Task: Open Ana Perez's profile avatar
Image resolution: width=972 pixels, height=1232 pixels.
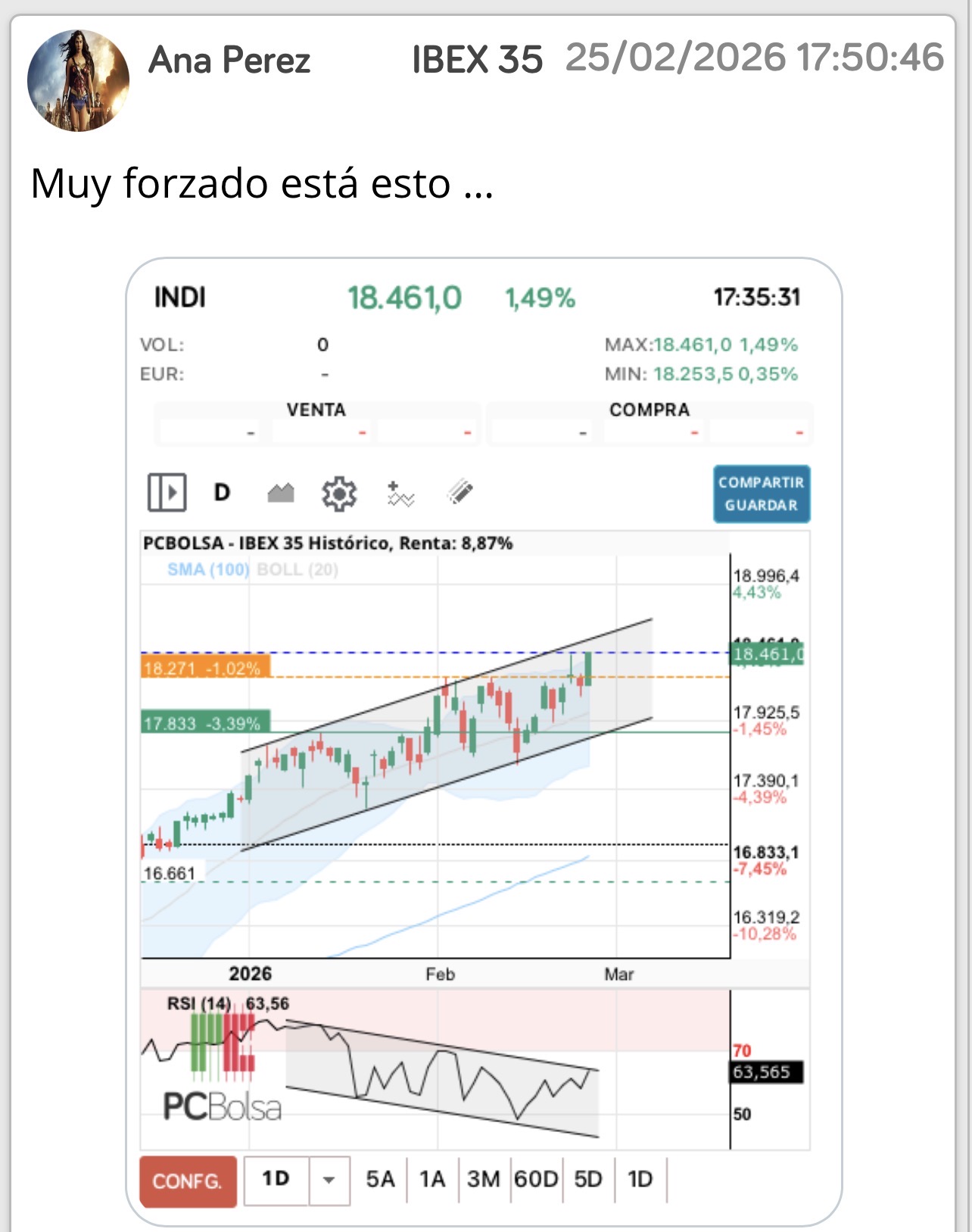Action: pyautogui.click(x=79, y=79)
